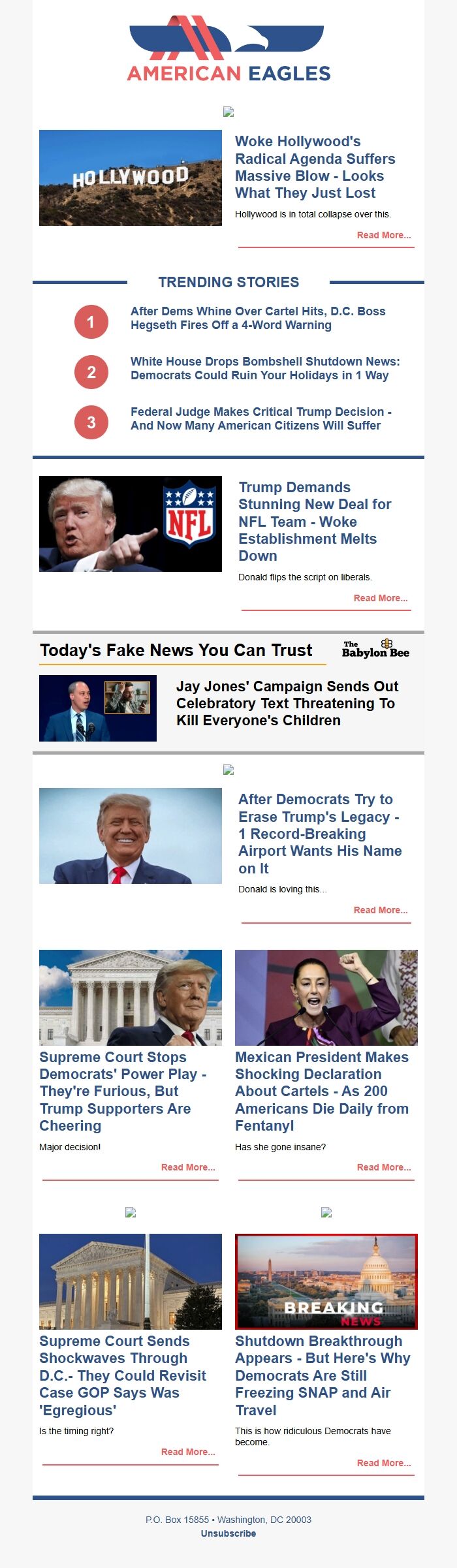Tap Read More under 'Has she gone insane?'
The width and height of the screenshot is (457, 1568).
[383, 1167]
